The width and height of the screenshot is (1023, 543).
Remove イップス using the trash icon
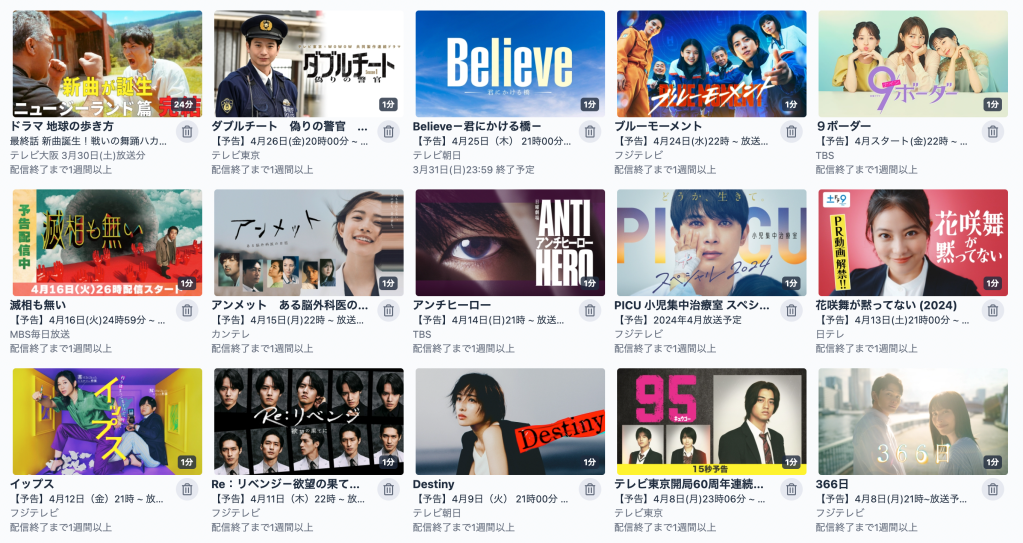186,489
